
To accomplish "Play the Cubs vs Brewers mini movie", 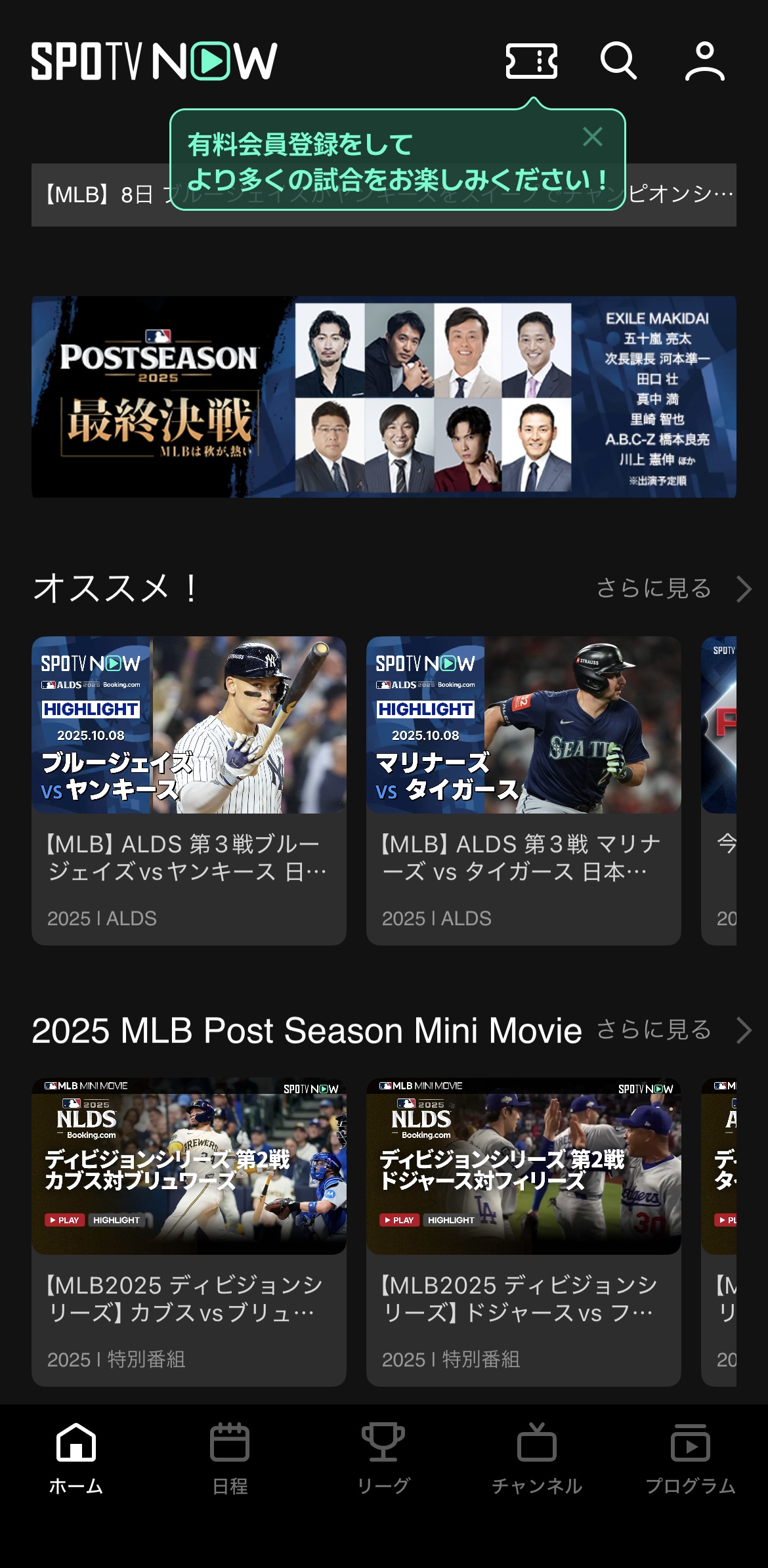I will 64,1220.
